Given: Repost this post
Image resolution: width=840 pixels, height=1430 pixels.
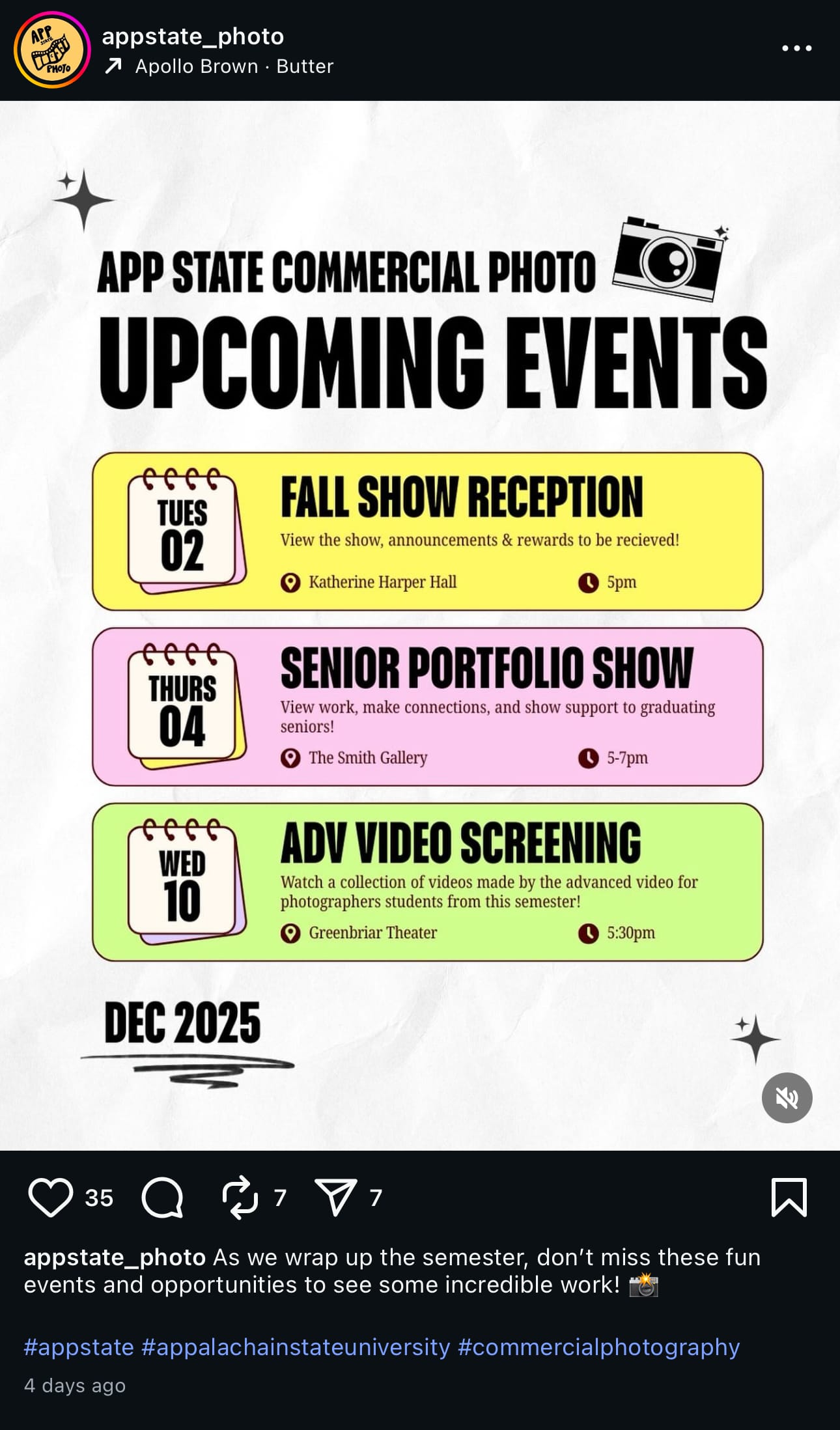Looking at the screenshot, I should coord(240,1197).
